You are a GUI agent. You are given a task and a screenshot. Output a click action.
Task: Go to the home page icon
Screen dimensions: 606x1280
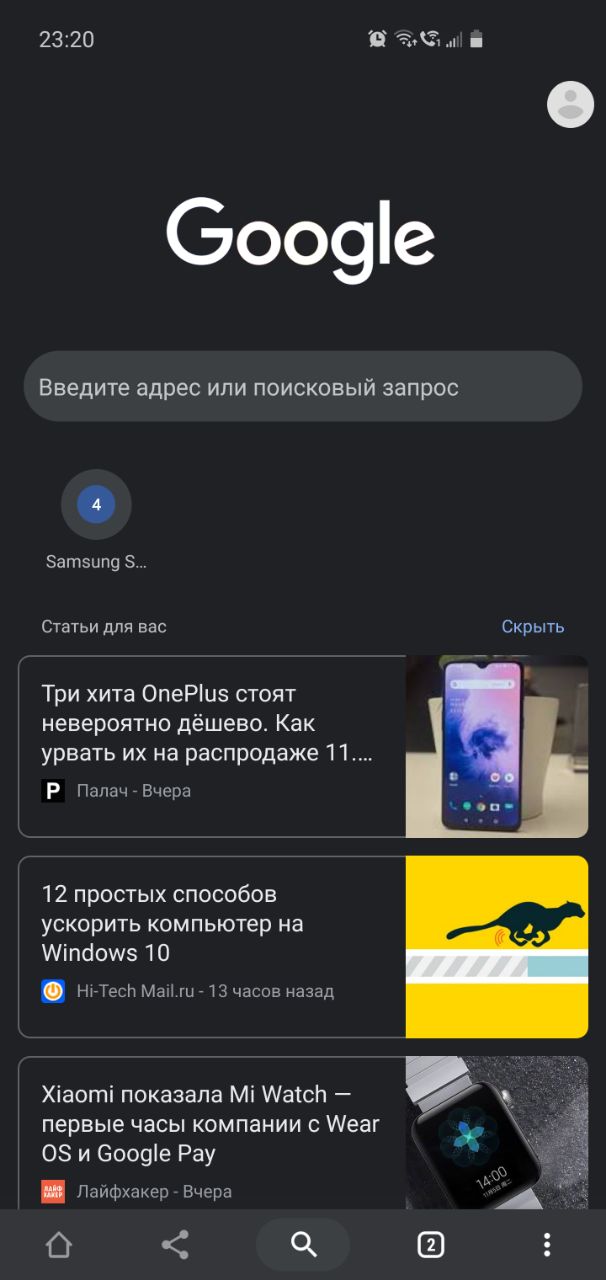pyautogui.click(x=59, y=1245)
